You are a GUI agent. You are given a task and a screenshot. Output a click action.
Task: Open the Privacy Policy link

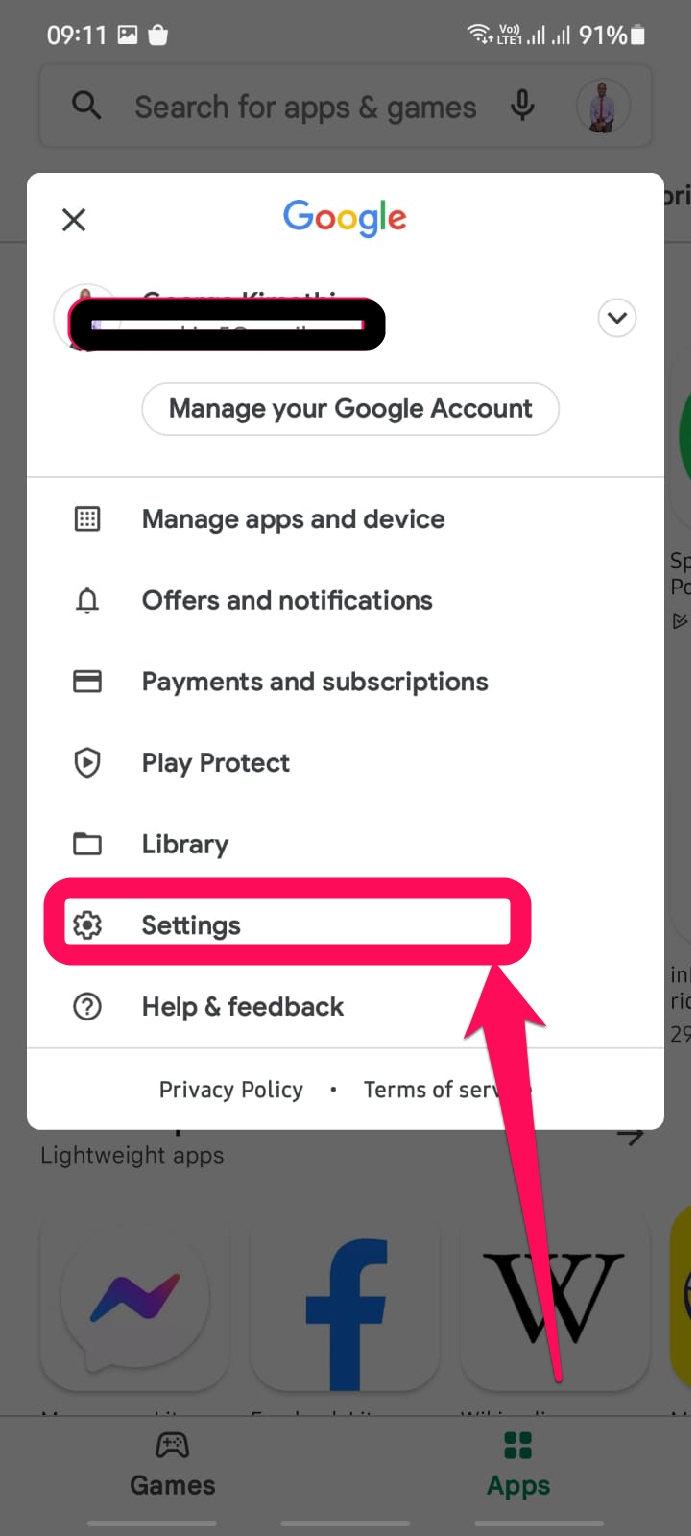(231, 1089)
